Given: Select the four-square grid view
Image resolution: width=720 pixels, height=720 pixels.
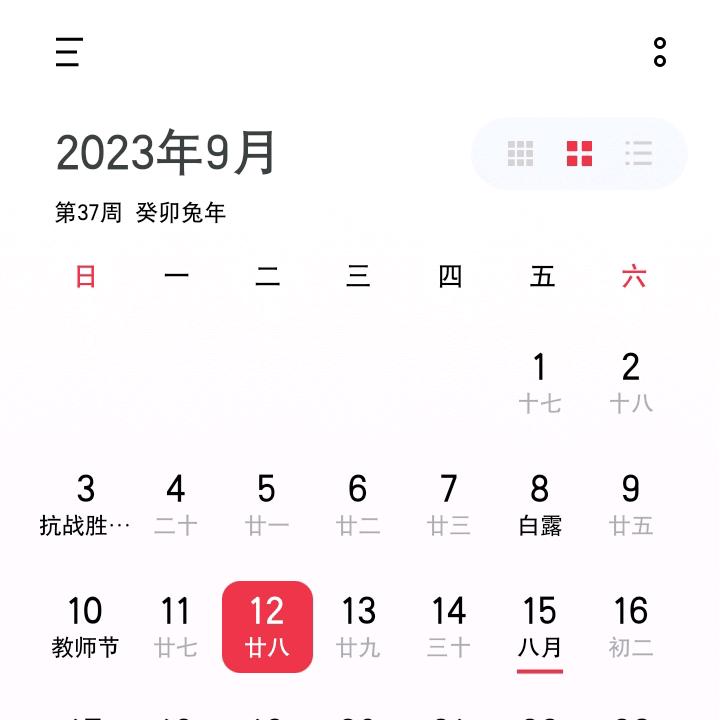Looking at the screenshot, I should click(579, 154).
